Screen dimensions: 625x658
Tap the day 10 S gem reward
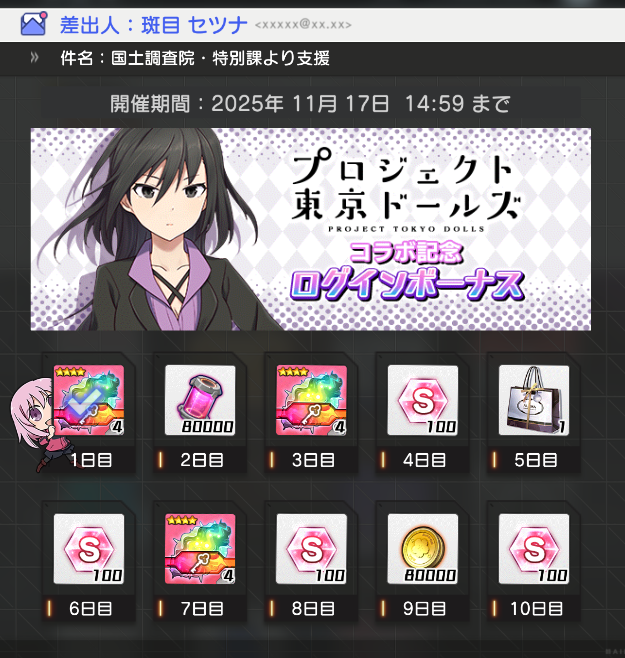coord(534,549)
